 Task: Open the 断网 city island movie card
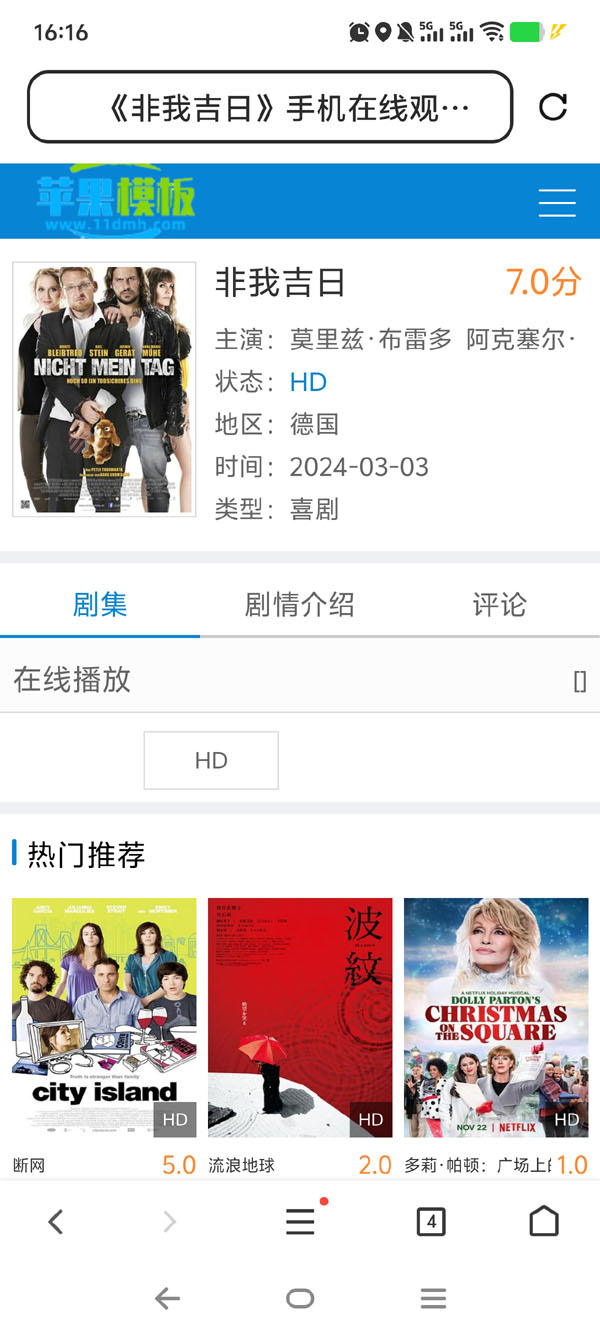tap(104, 1018)
